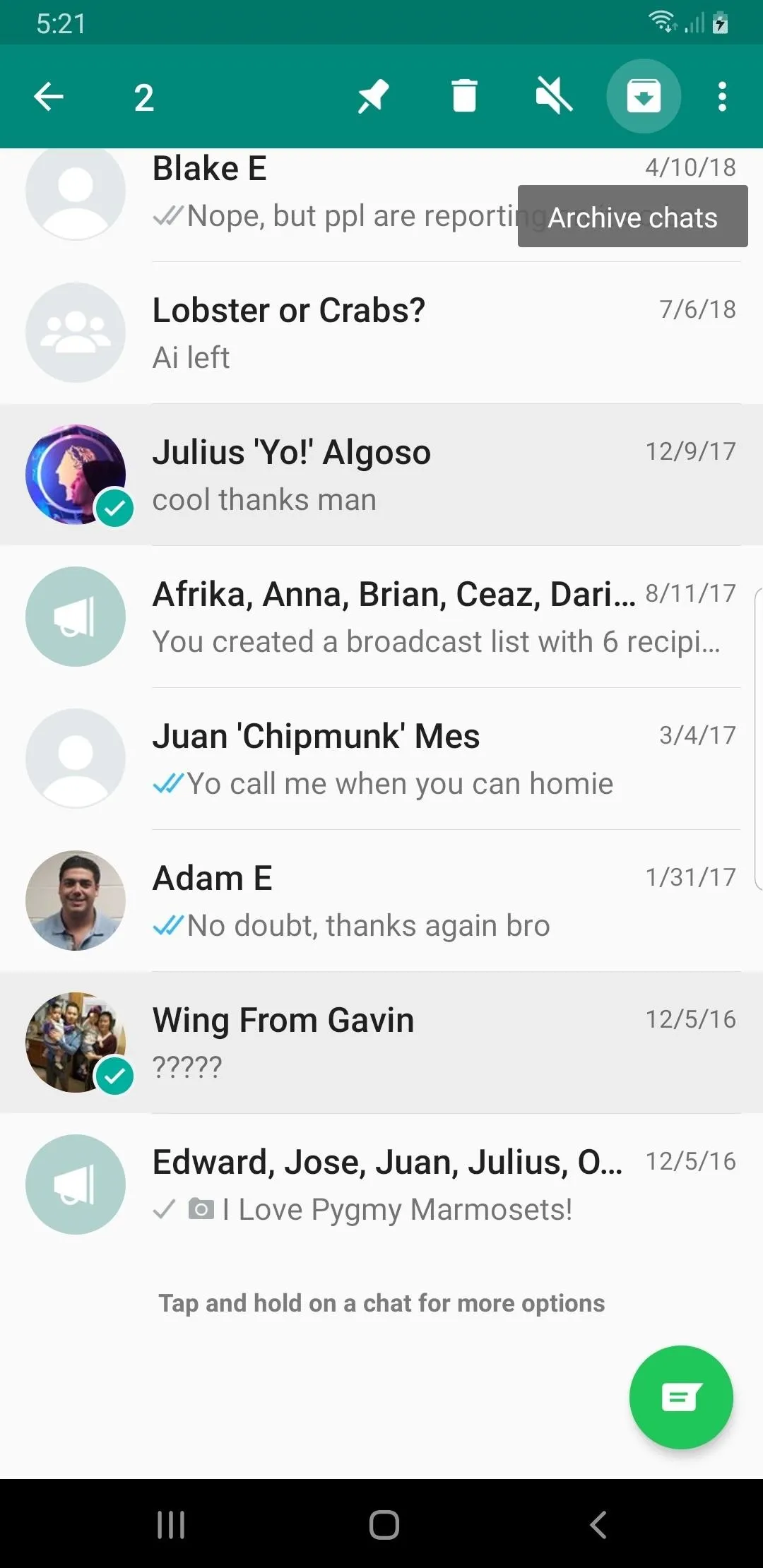The image size is (763, 1568).
Task: Open the recent apps view
Action: click(x=171, y=1524)
